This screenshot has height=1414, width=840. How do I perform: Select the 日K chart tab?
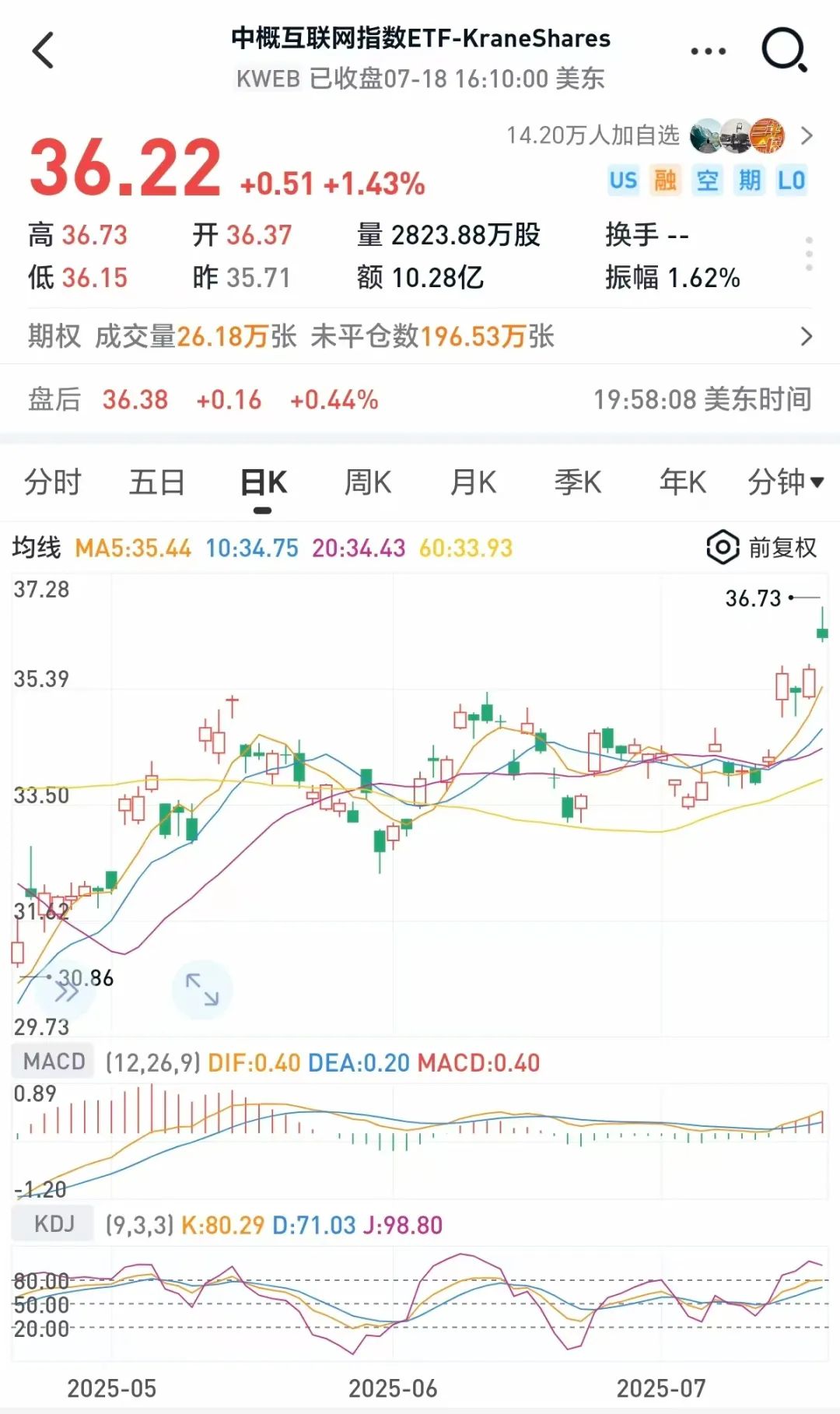coord(263,482)
